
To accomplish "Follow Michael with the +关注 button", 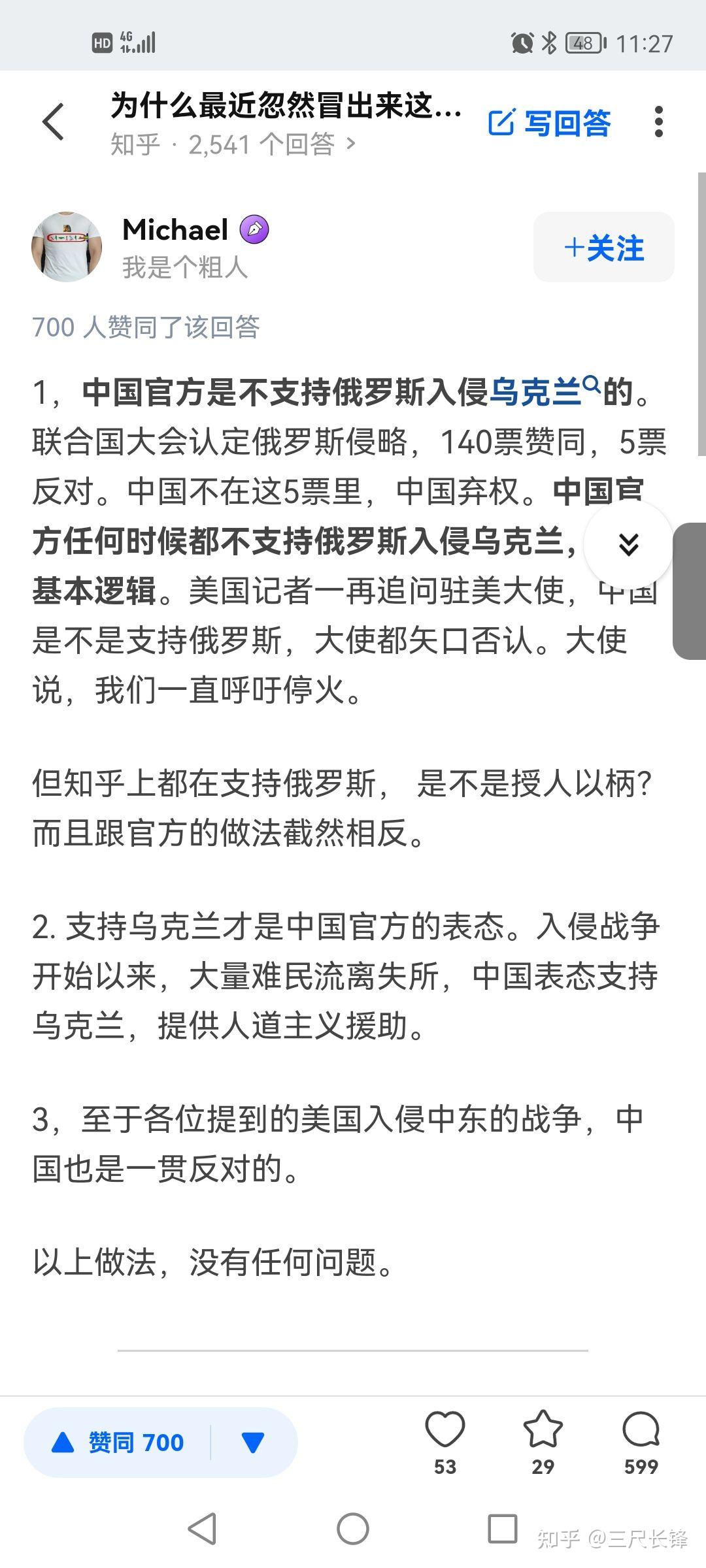I will click(603, 248).
